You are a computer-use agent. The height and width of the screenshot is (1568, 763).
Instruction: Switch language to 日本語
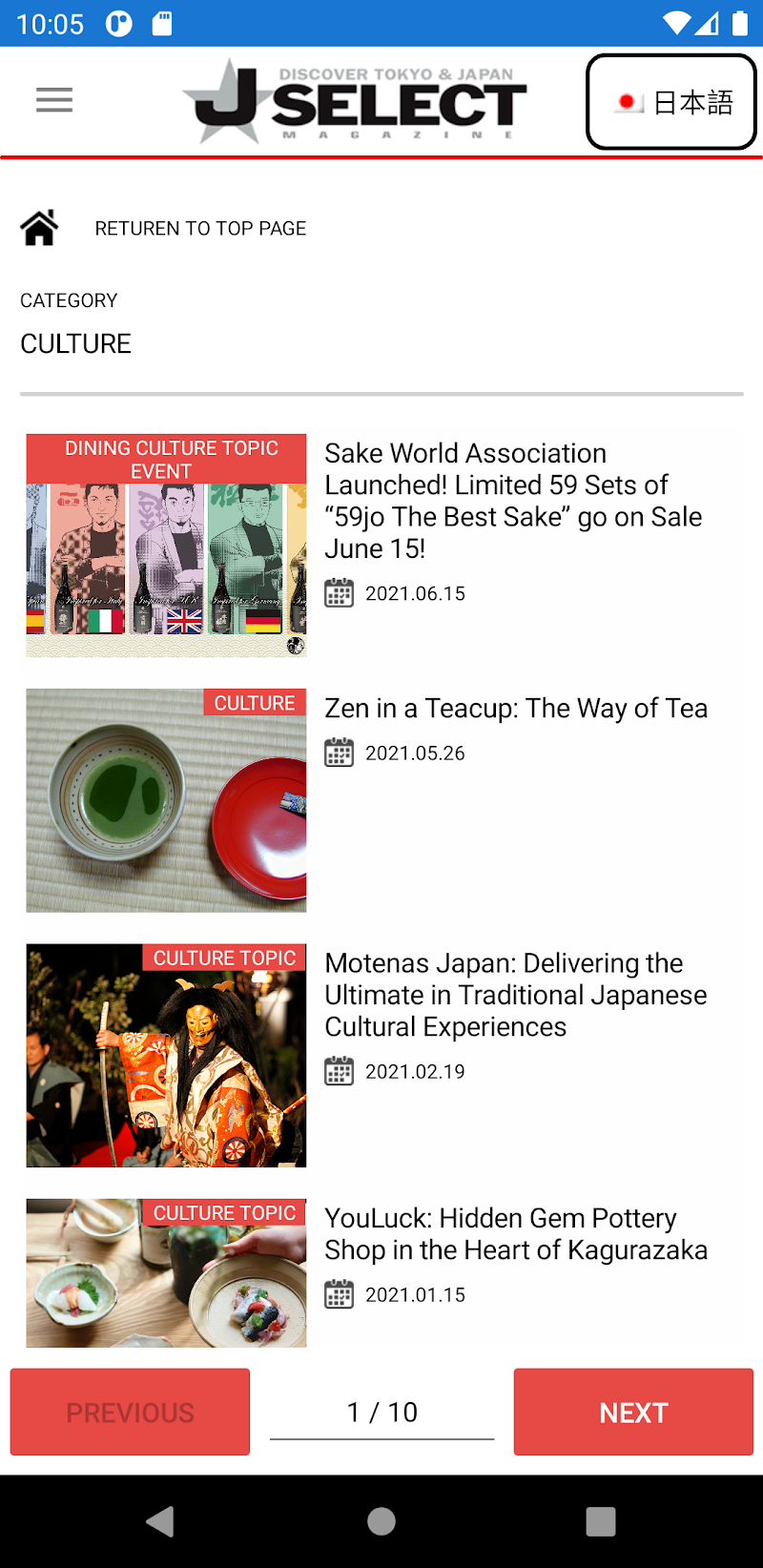point(671,102)
